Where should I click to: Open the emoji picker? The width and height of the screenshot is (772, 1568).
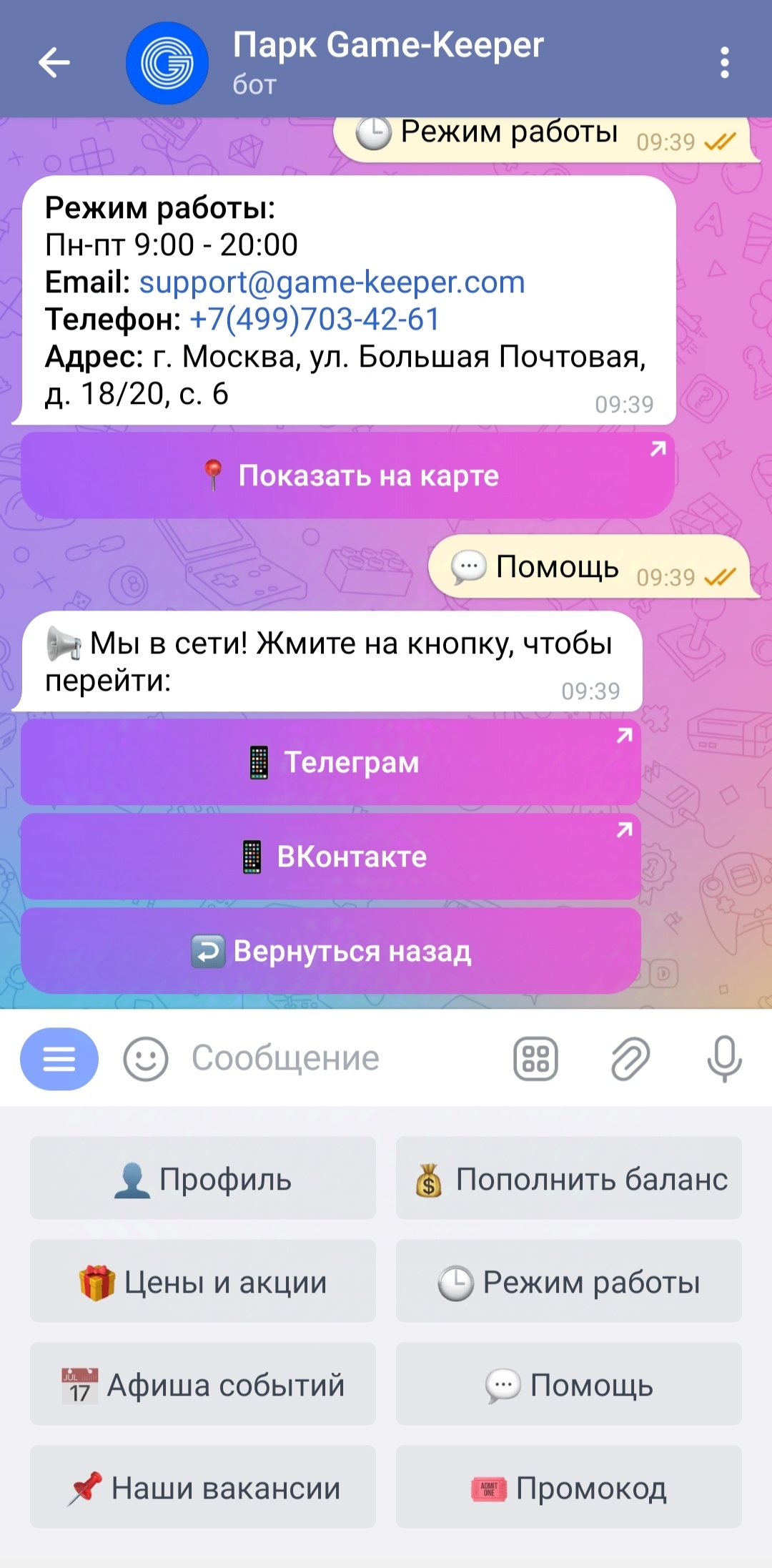146,1059
